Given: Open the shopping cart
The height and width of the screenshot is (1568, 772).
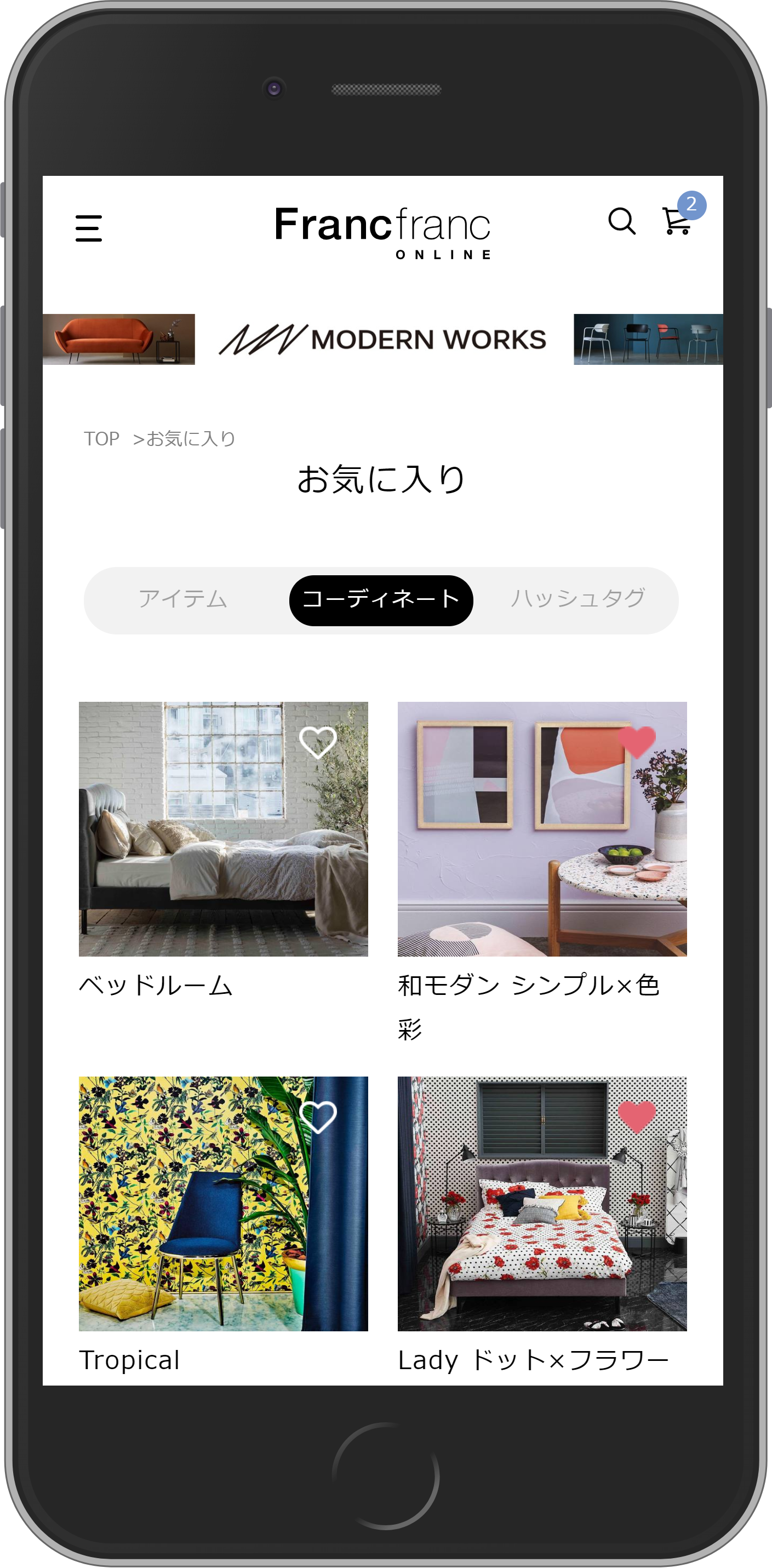Looking at the screenshot, I should tap(677, 221).
